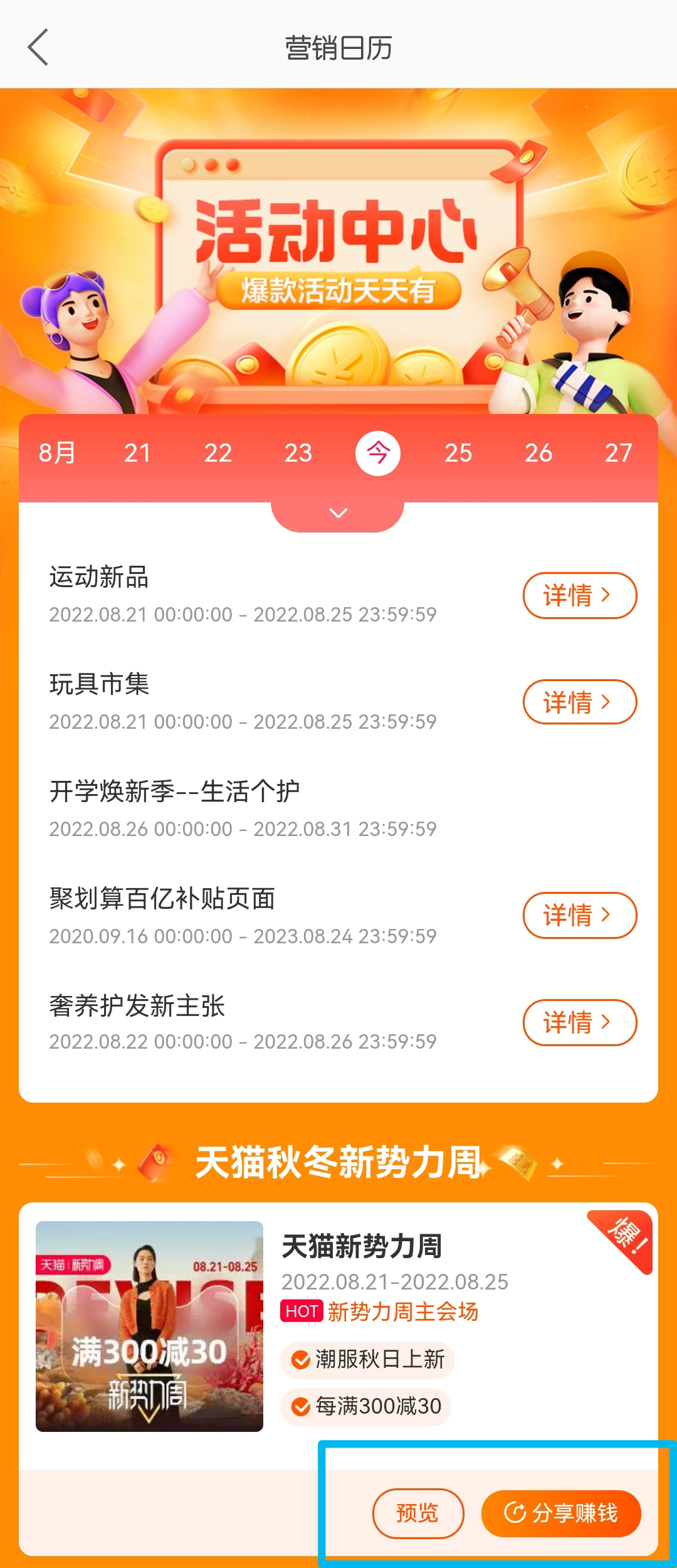Expand the calendar with the down chevron

pyautogui.click(x=338, y=514)
